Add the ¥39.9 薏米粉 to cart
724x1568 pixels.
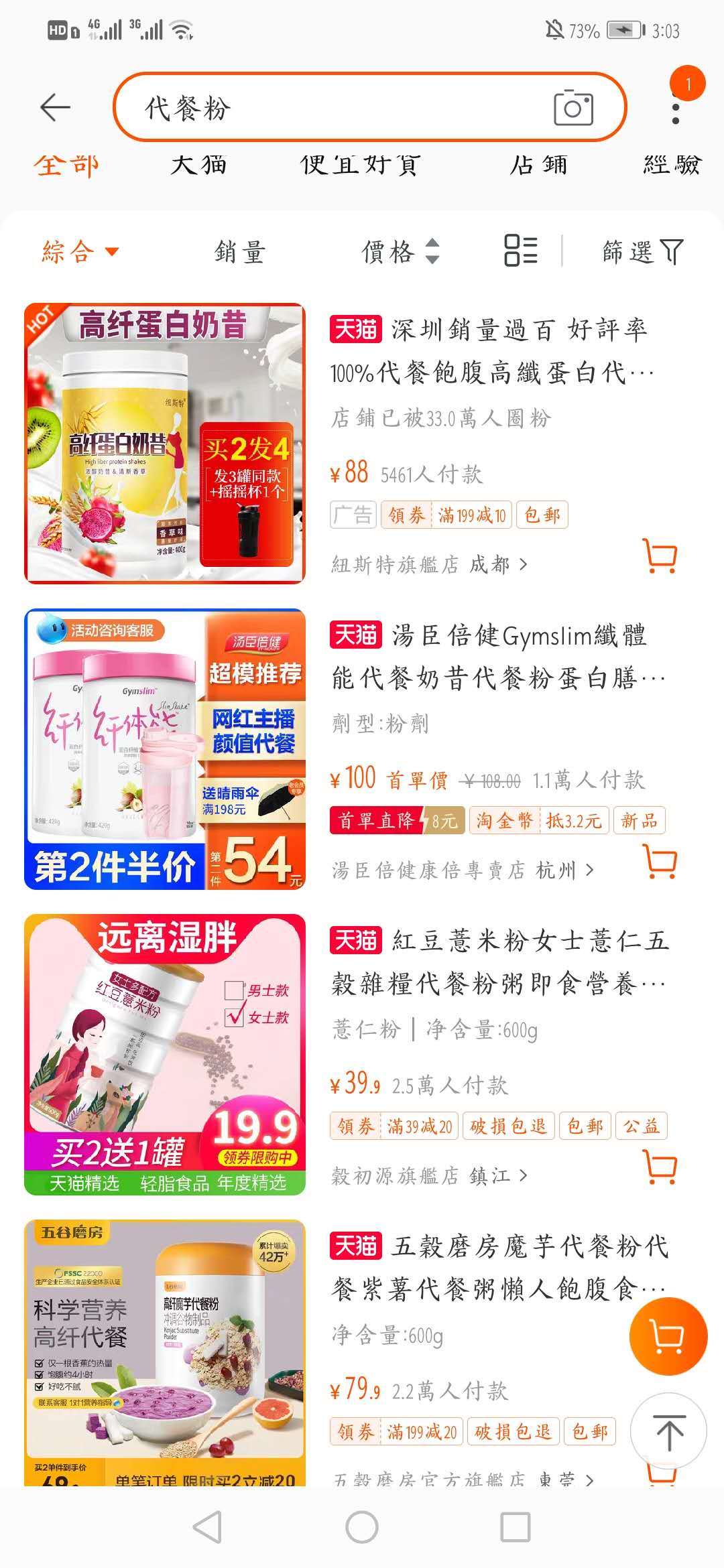coord(660,1167)
